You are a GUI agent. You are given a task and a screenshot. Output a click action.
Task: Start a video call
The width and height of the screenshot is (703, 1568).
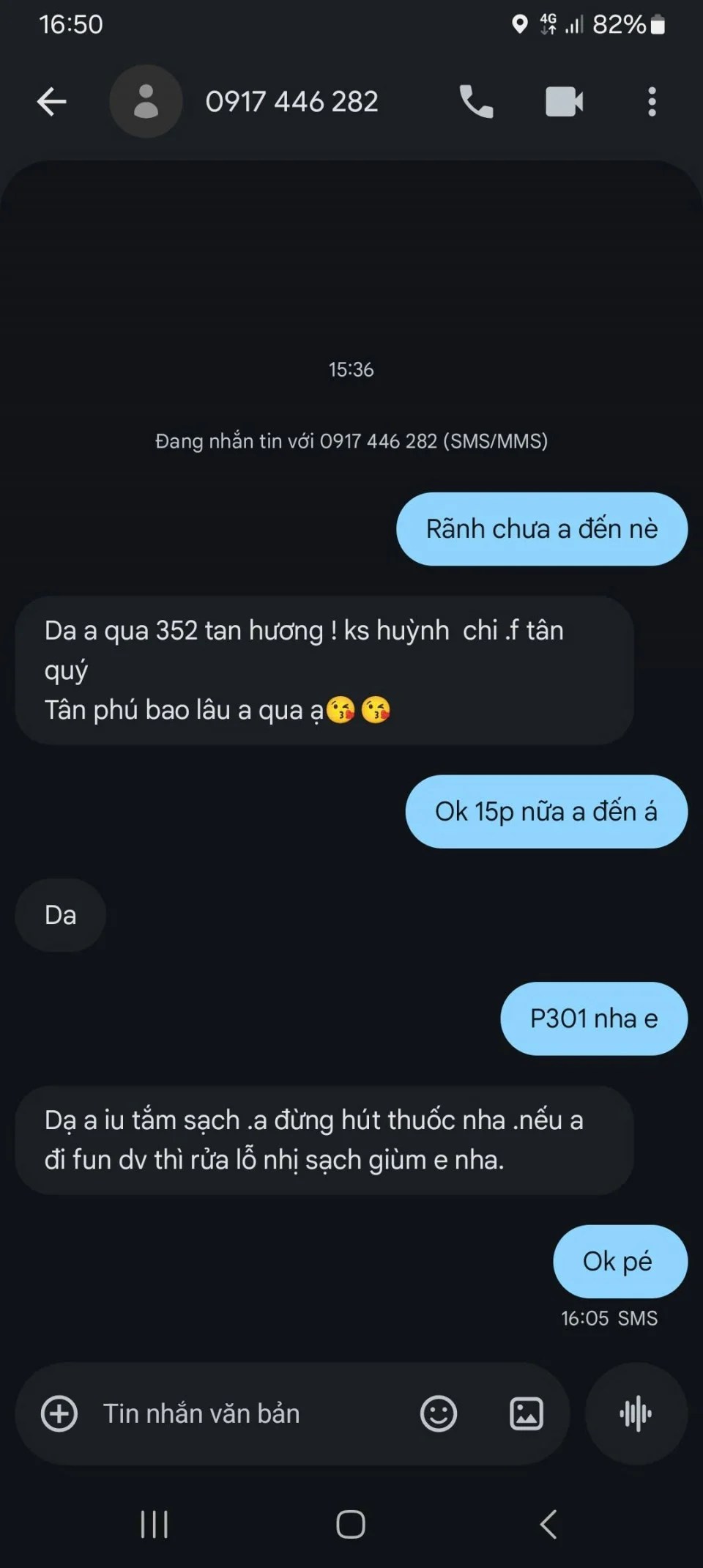pyautogui.click(x=564, y=102)
